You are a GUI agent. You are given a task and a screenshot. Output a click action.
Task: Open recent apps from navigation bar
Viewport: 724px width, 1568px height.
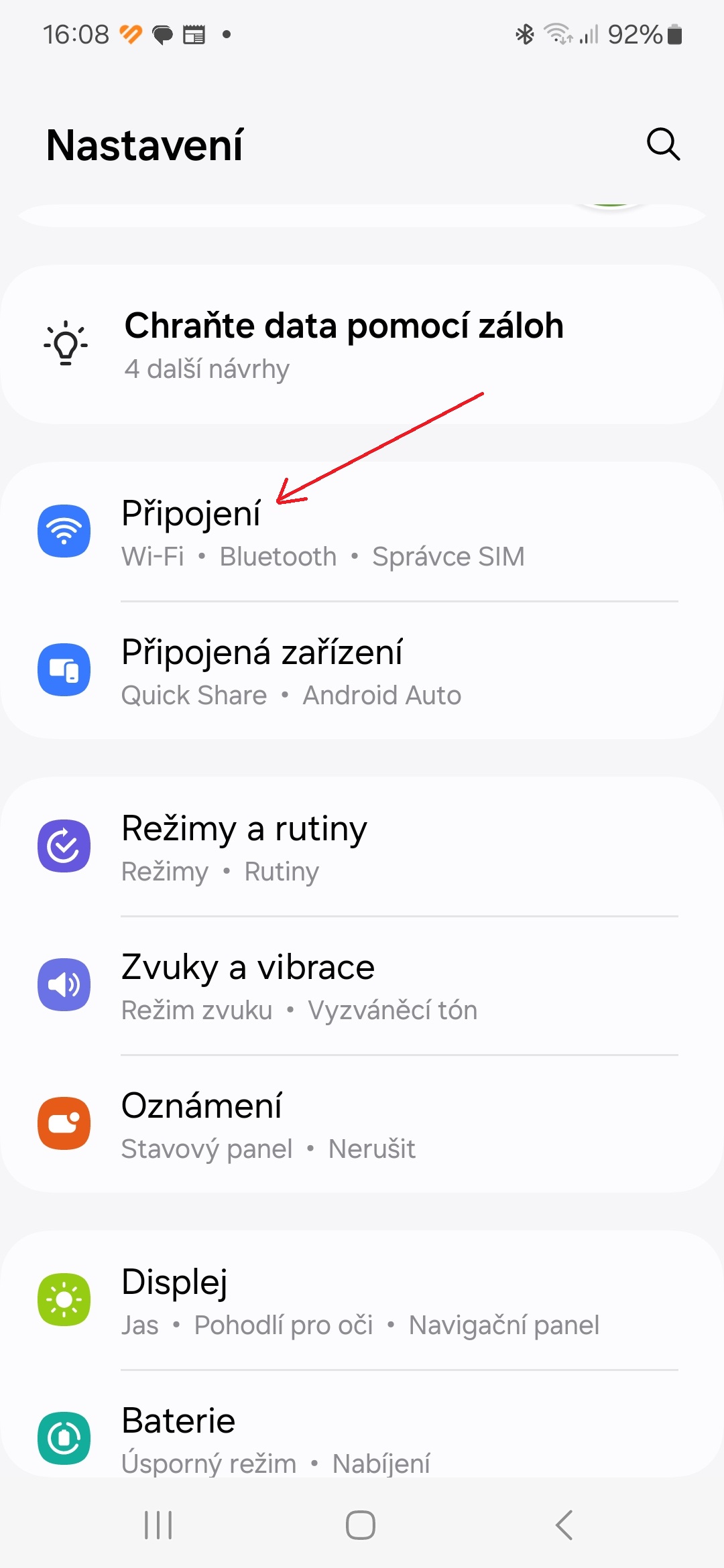click(x=158, y=1525)
